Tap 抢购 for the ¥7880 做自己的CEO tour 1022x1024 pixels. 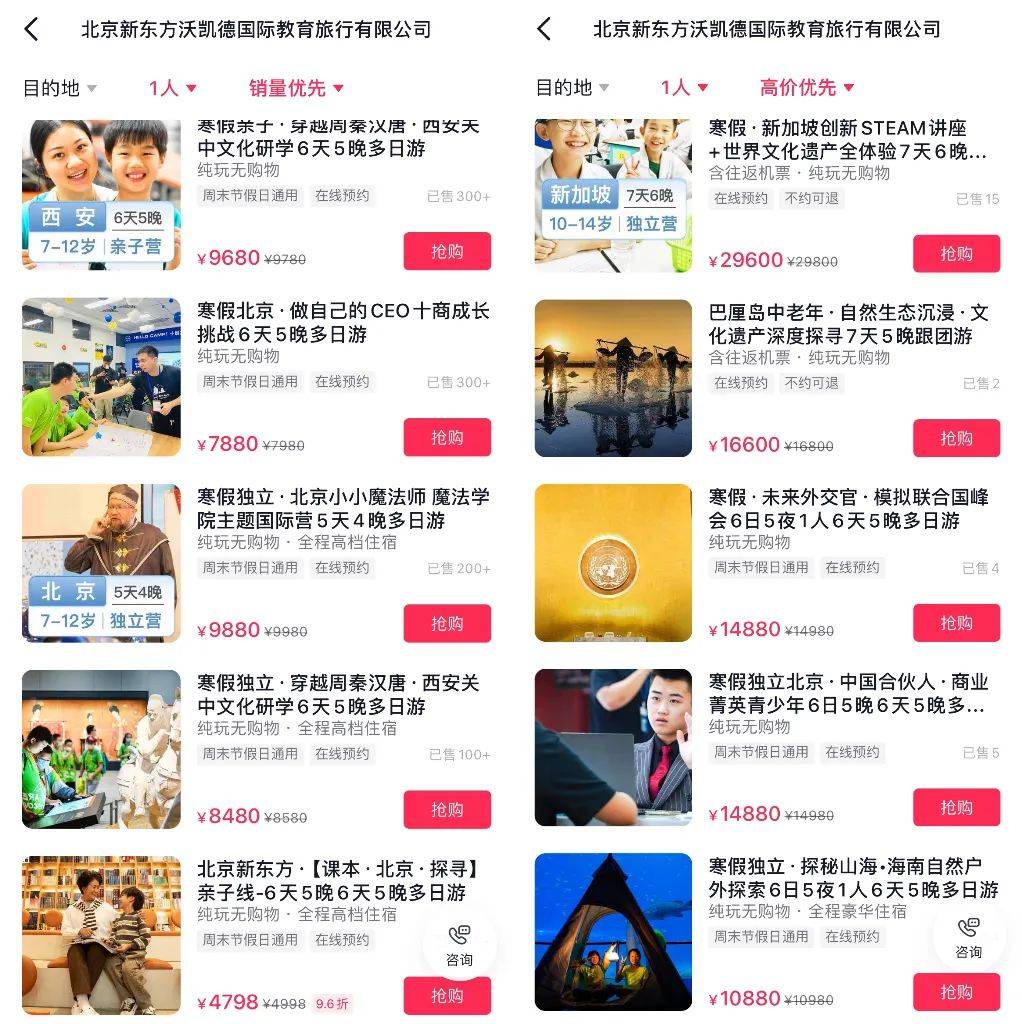(447, 438)
